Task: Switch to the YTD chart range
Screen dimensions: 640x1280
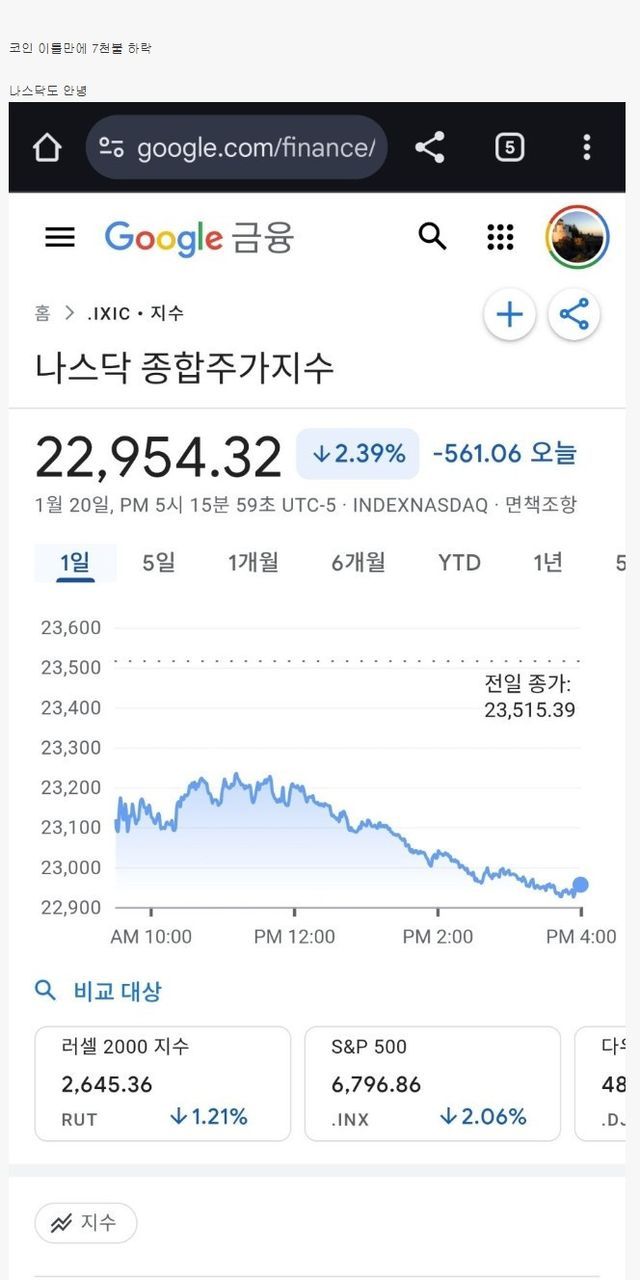Action: point(459,562)
